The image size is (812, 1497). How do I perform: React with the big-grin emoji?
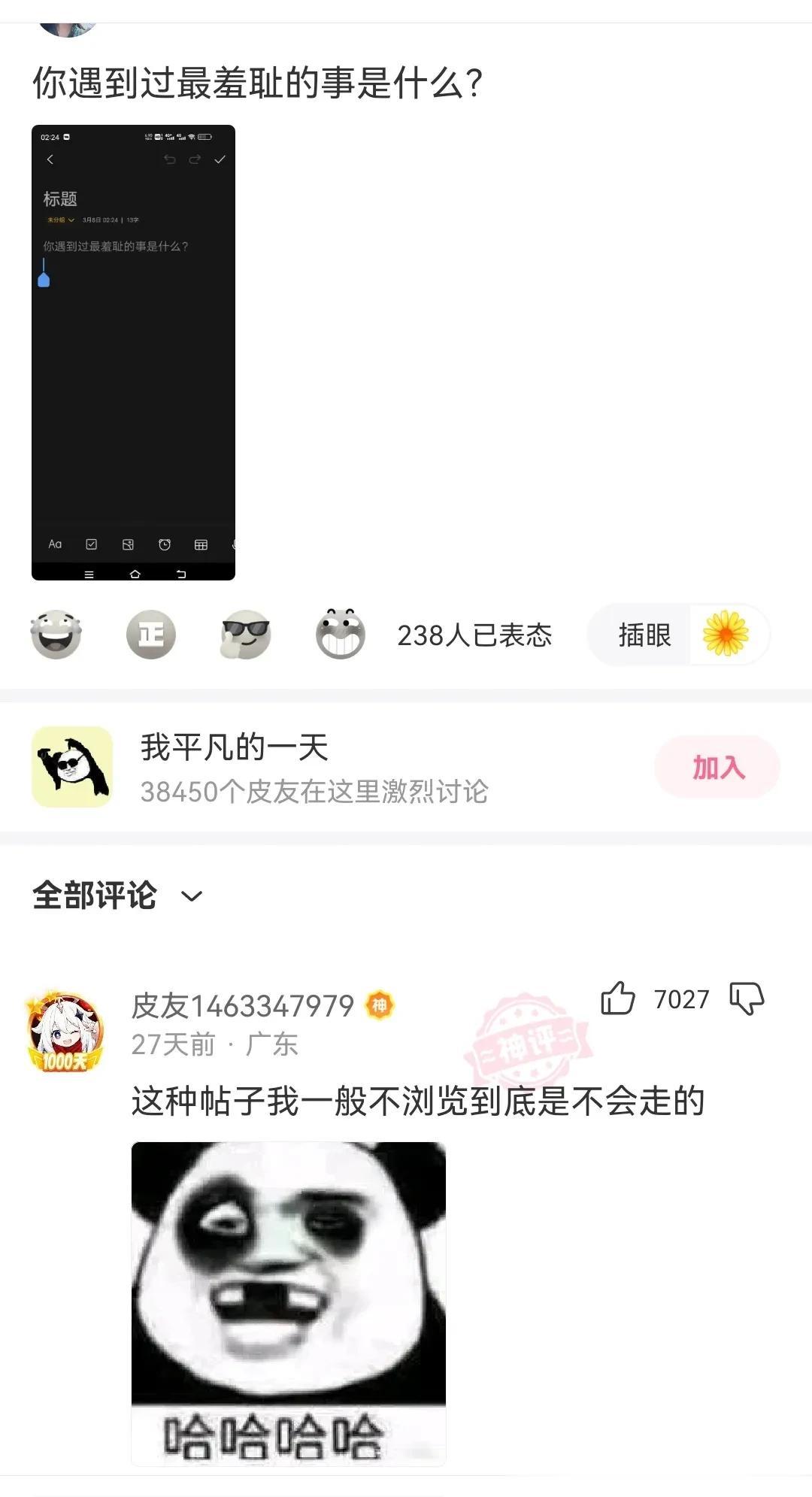(x=341, y=635)
